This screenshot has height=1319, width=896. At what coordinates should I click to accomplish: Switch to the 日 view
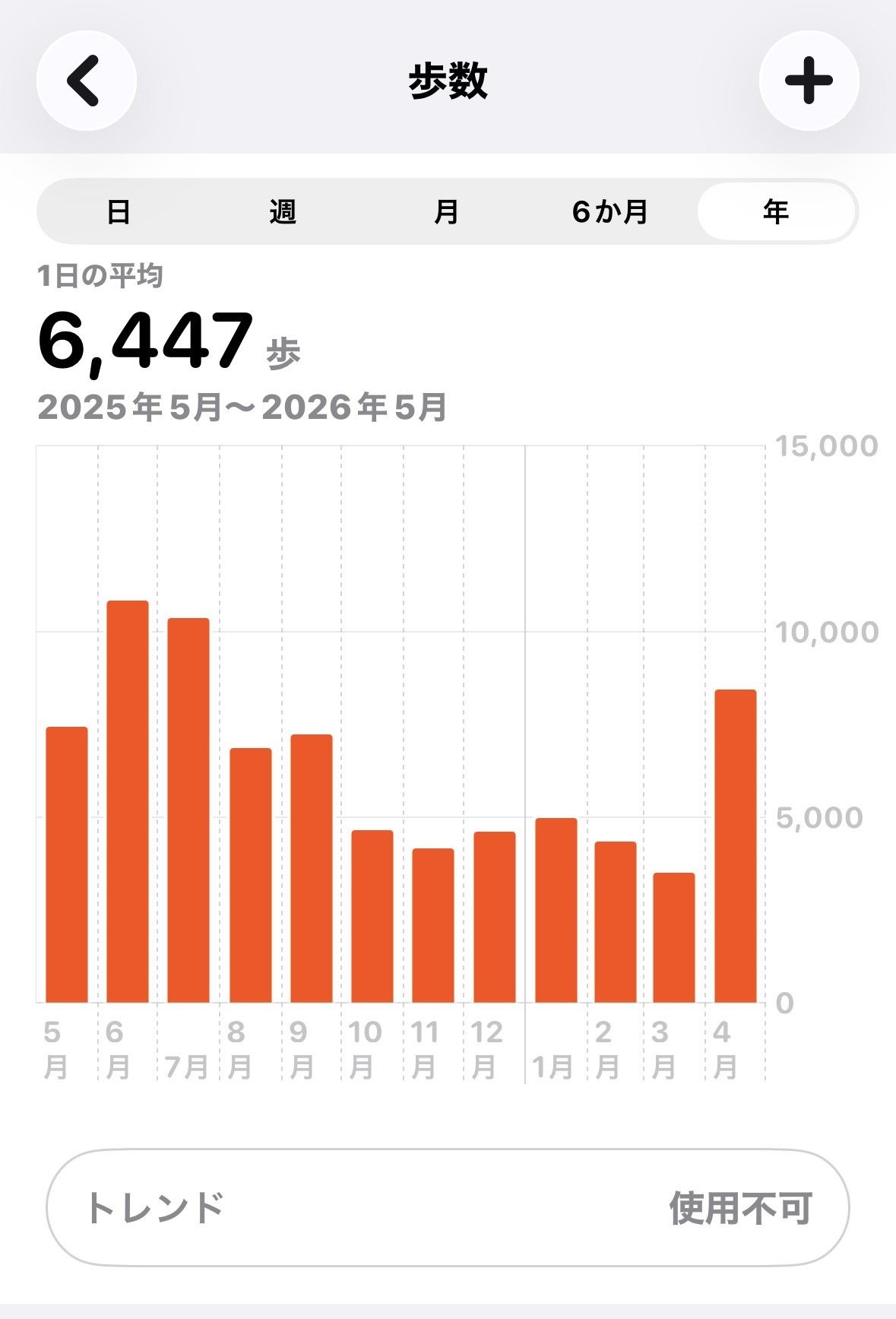[x=119, y=212]
